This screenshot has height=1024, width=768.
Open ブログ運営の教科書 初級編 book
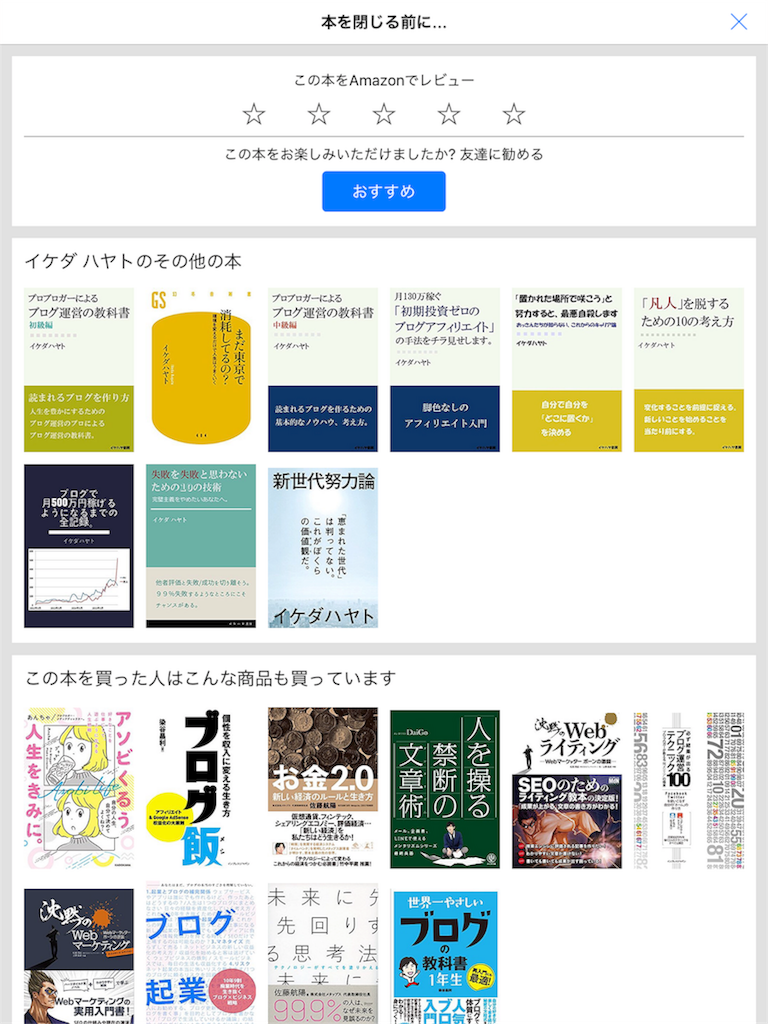pos(79,370)
